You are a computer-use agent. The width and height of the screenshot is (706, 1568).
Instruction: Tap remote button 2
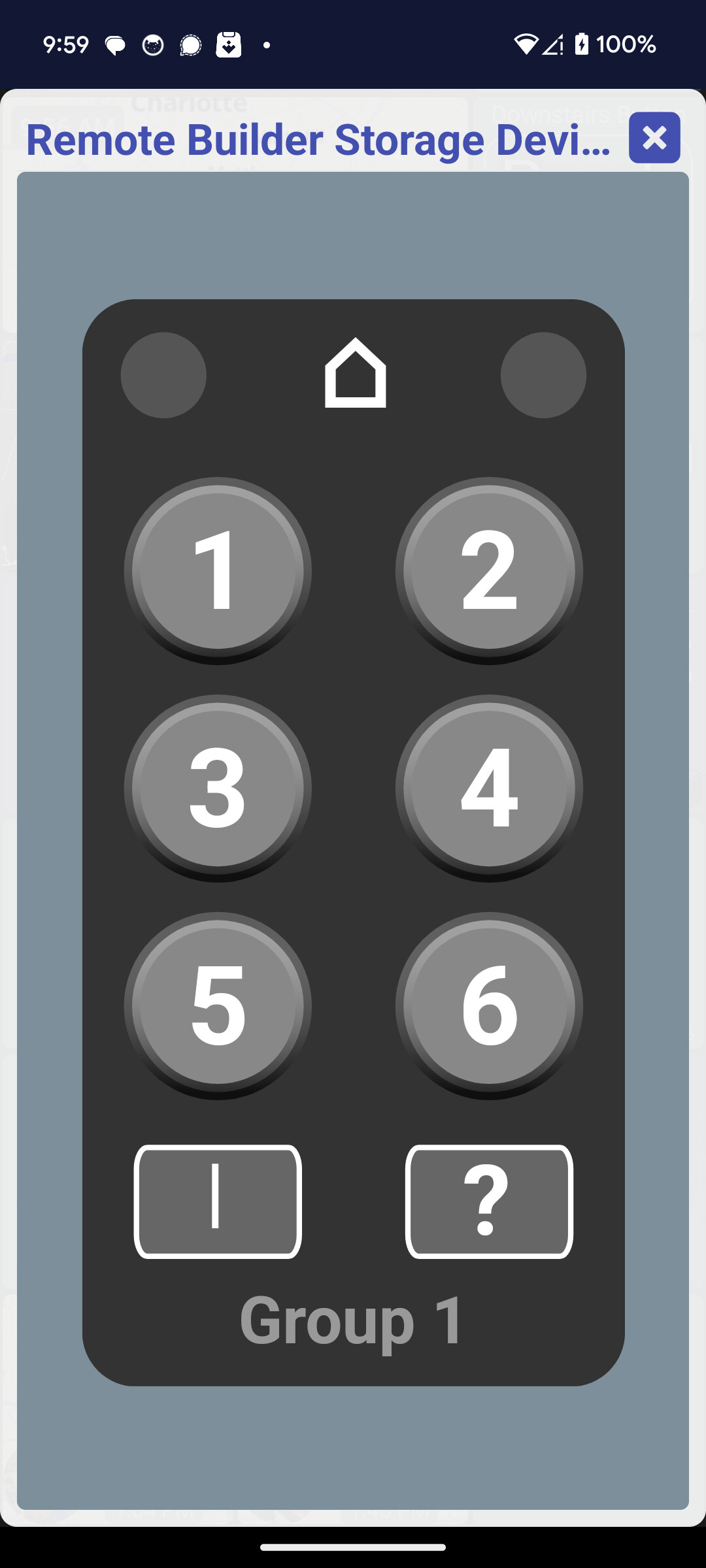coord(489,571)
